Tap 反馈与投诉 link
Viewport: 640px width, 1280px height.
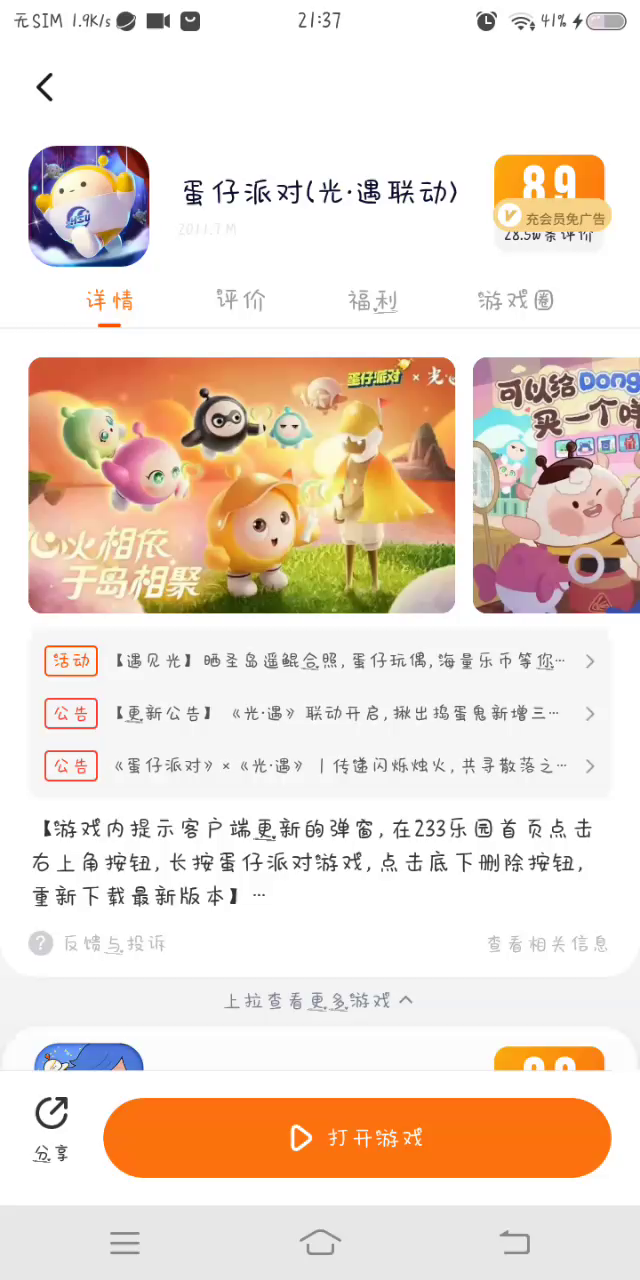[x=98, y=943]
